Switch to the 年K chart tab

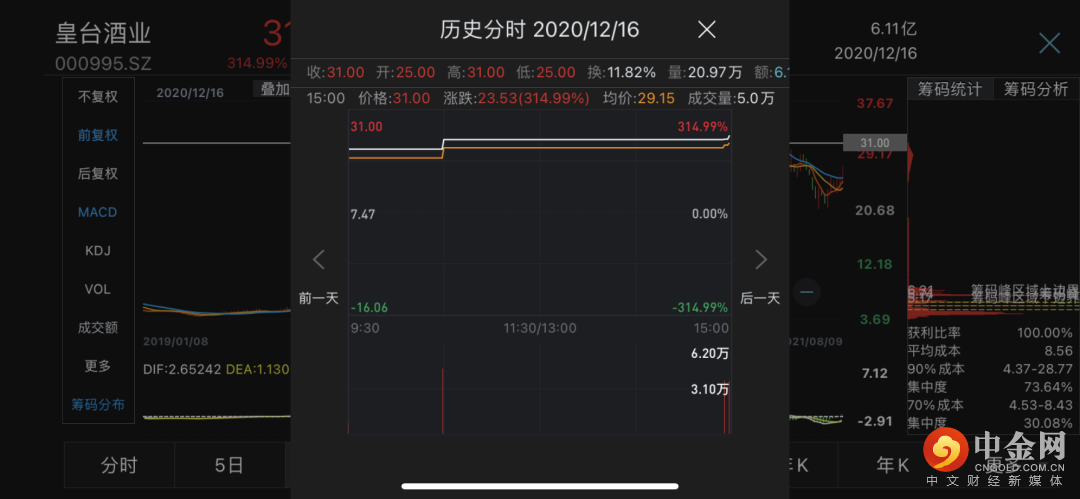892,465
